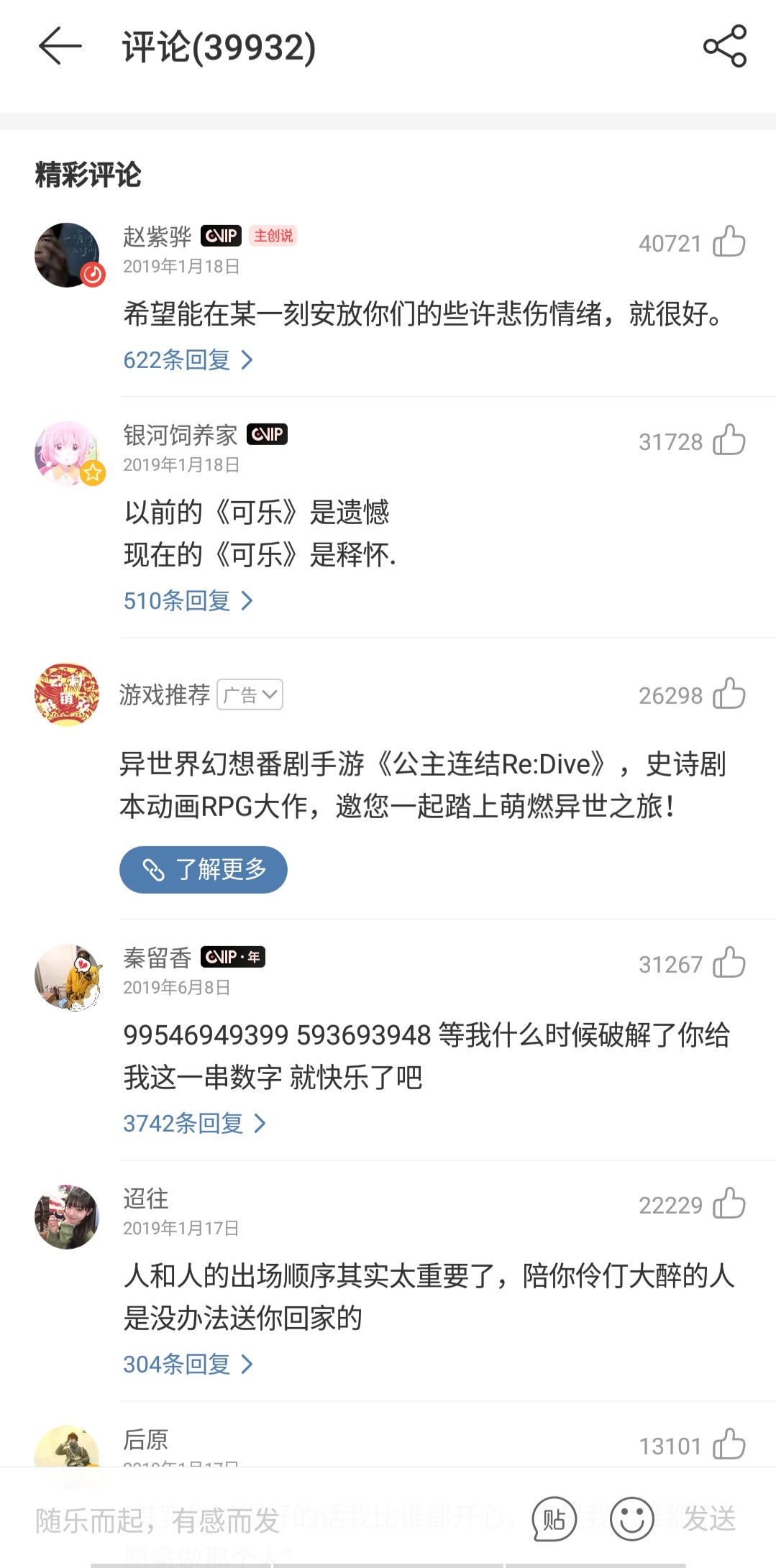Open 622条回复 under 赵紫骅's comment
This screenshot has width=776, height=1568.
coord(187,359)
